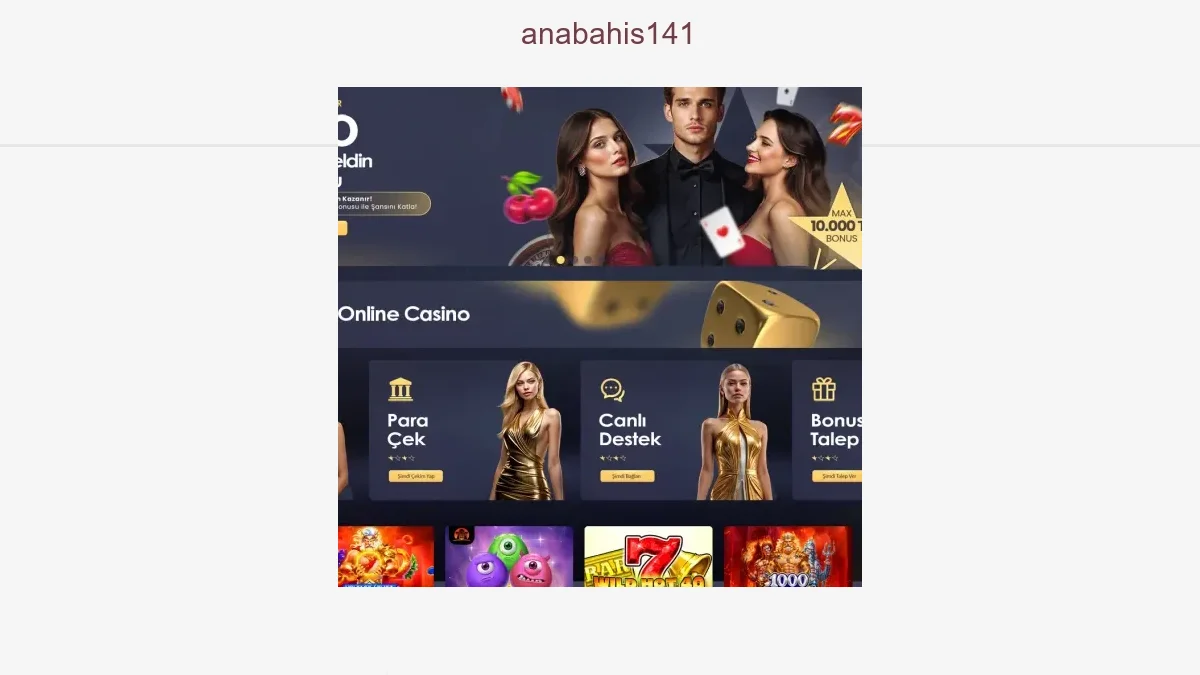Open the casino promotional image

(x=600, y=337)
